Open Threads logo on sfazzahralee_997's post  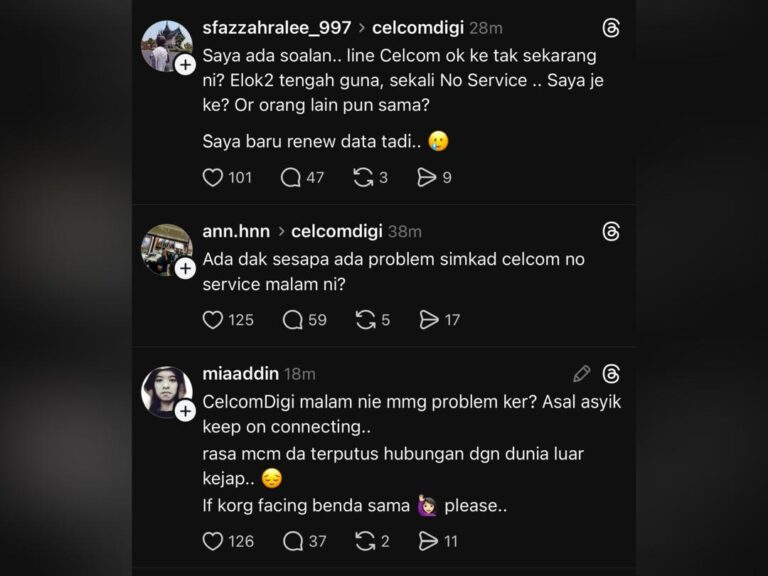pos(611,28)
